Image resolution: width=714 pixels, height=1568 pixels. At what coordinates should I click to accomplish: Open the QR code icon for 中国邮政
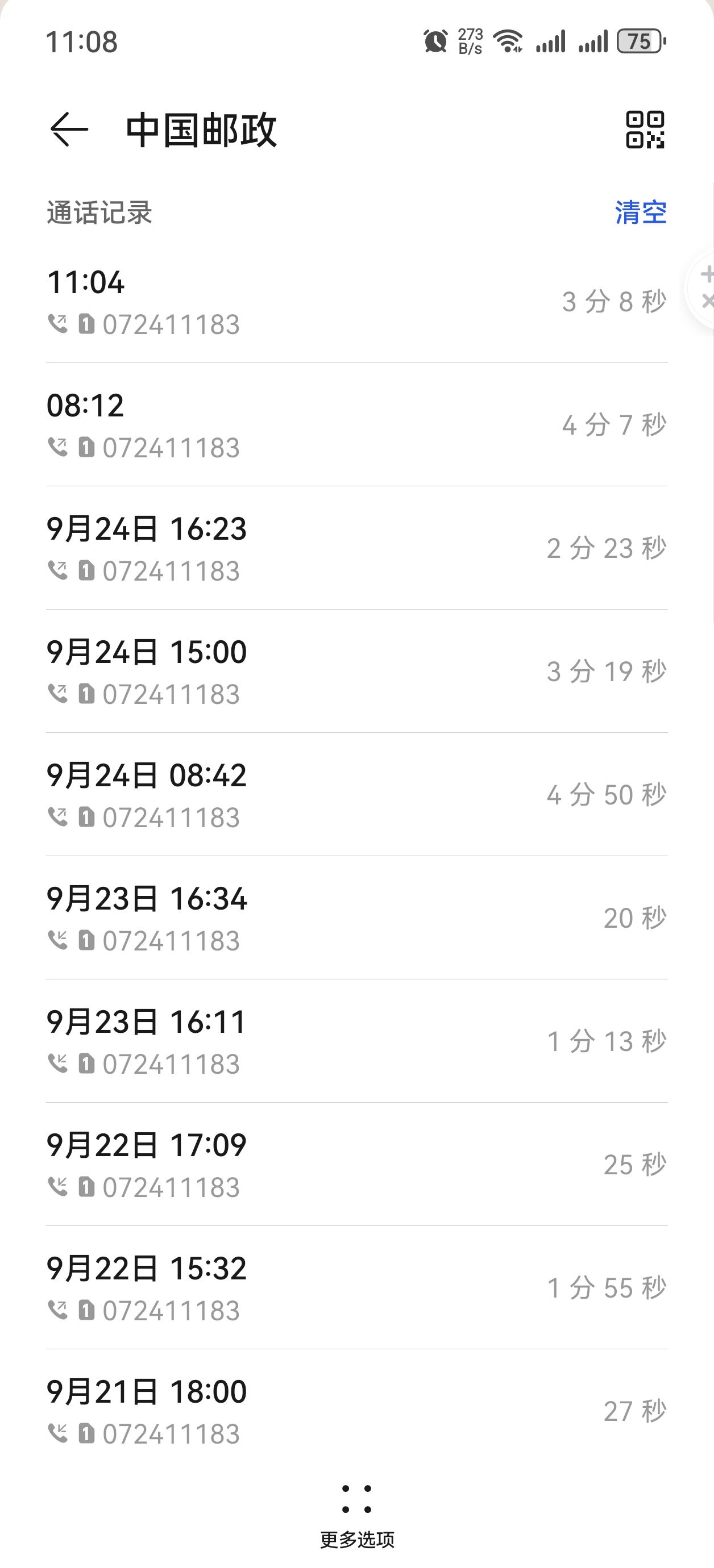645,130
